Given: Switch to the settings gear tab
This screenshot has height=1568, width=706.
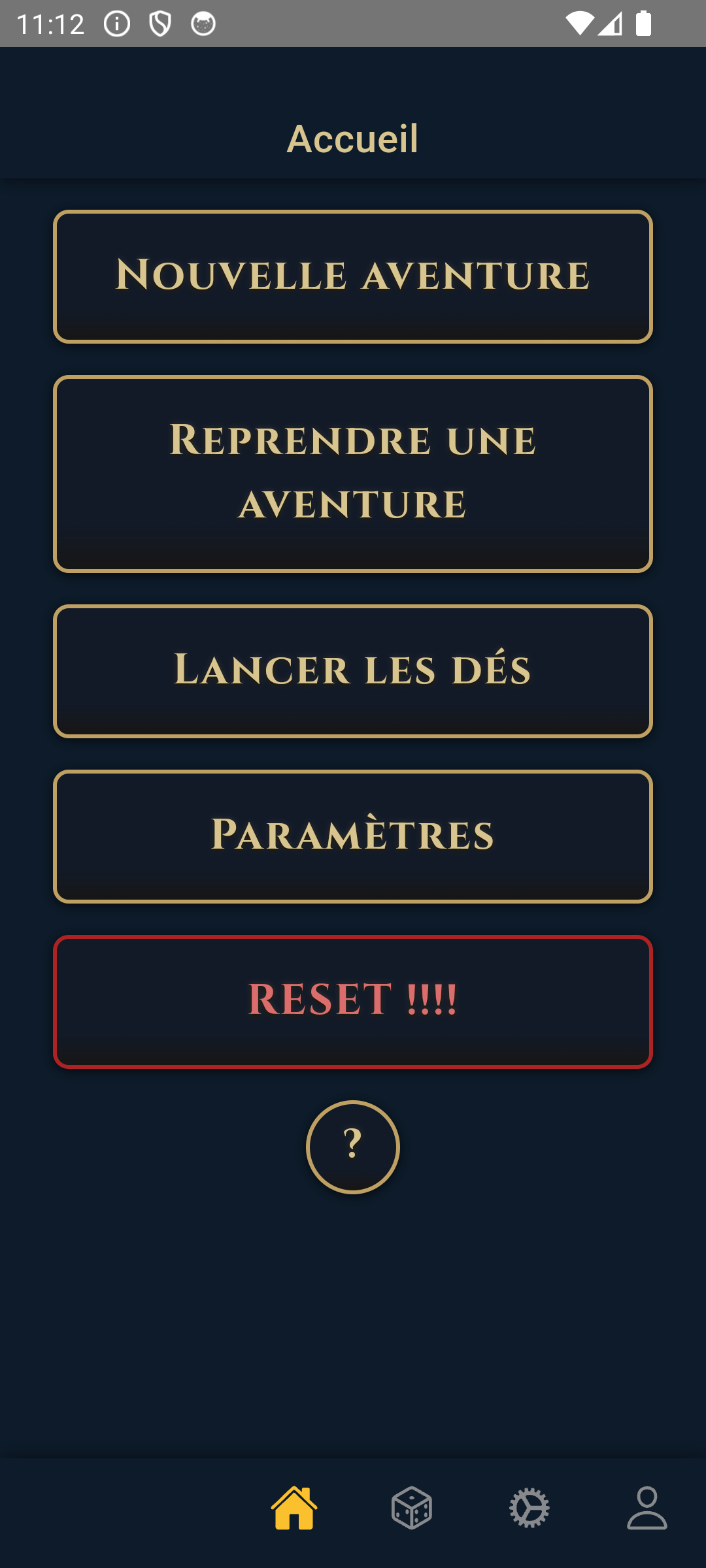Looking at the screenshot, I should pyautogui.click(x=529, y=1508).
